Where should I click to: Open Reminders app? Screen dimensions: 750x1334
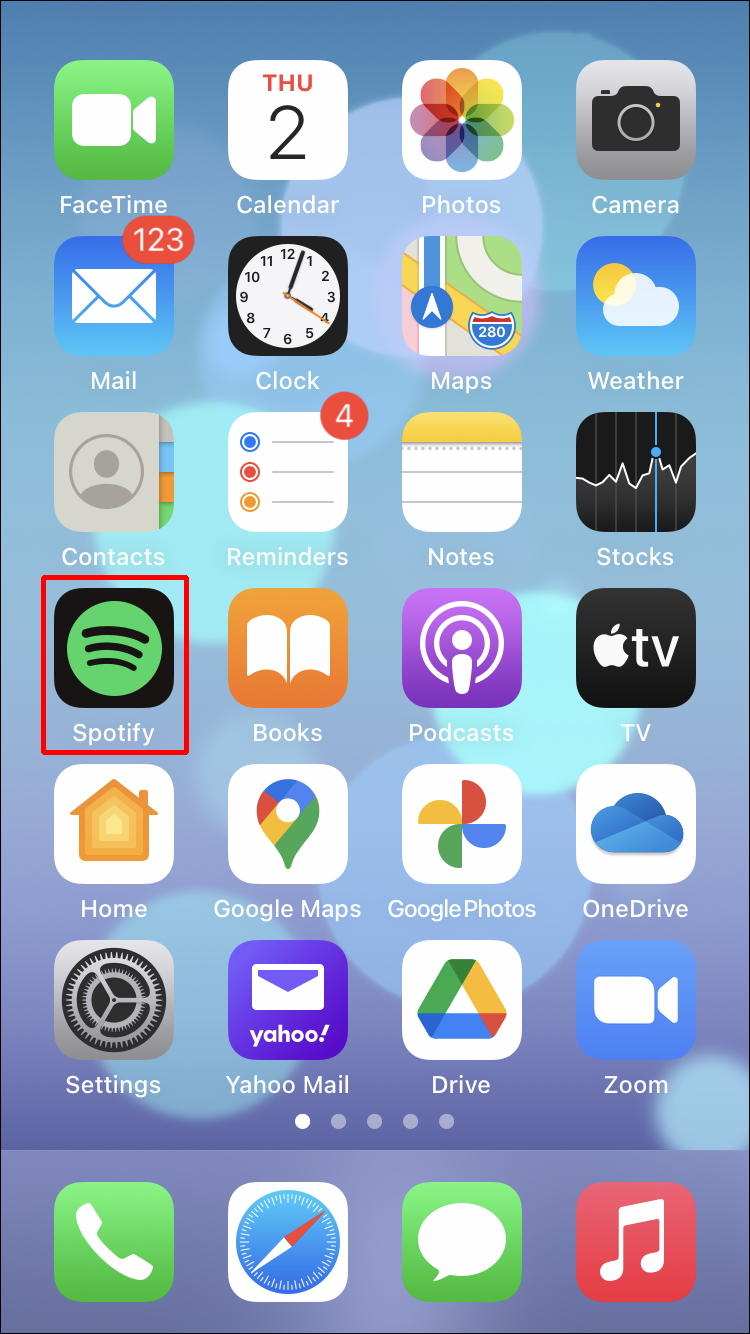click(x=287, y=472)
